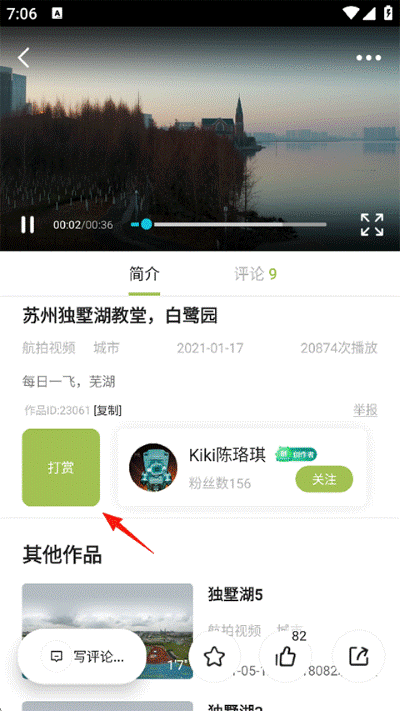This screenshot has height=711, width=400.
Task: Share this video
Action: [359, 656]
